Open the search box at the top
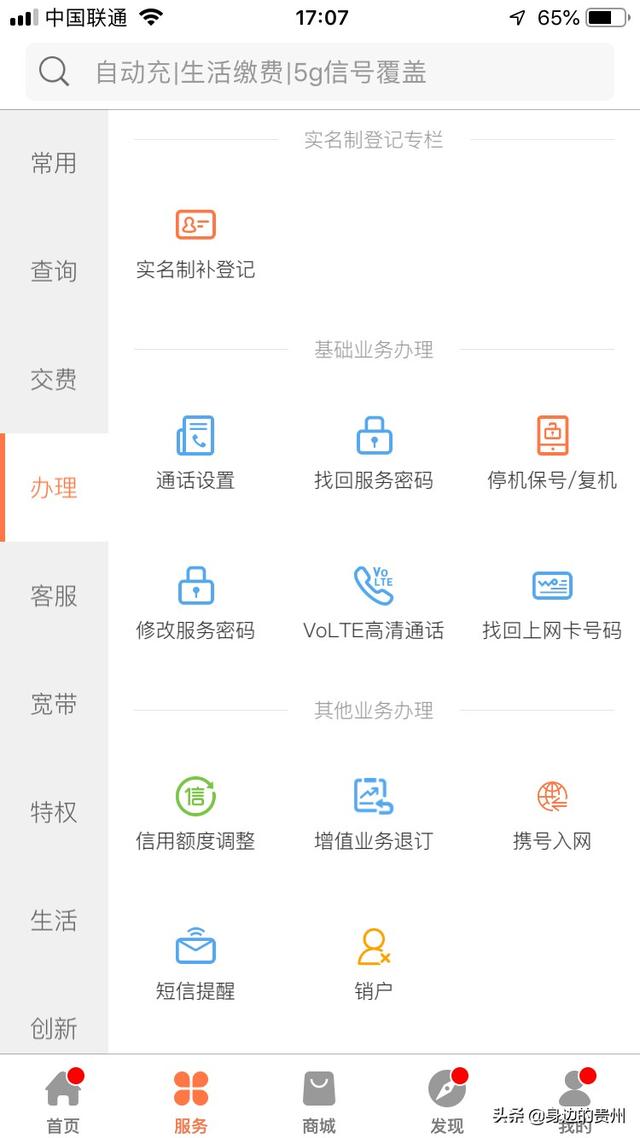 (x=320, y=72)
